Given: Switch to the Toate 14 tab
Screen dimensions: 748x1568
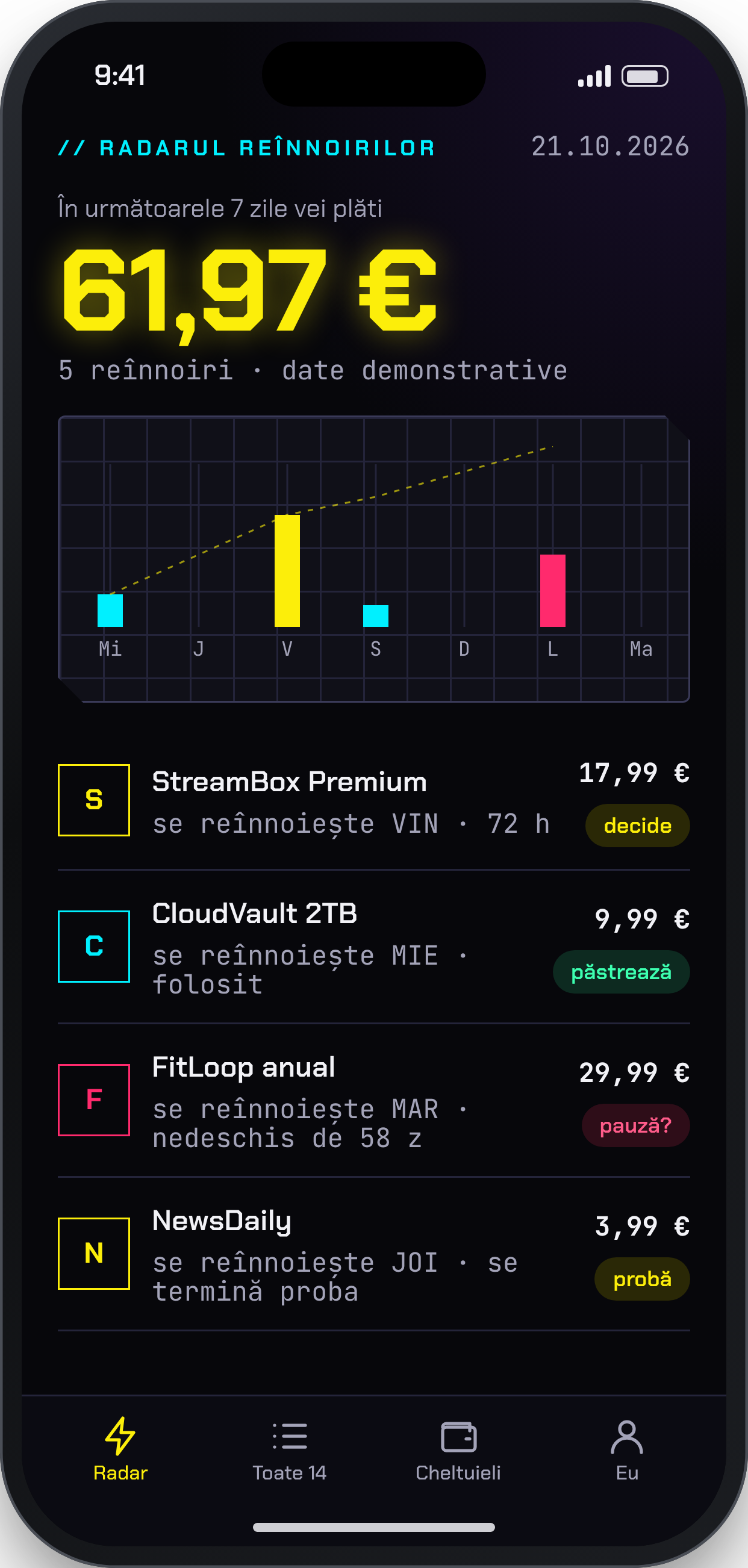Looking at the screenshot, I should point(290,1449).
